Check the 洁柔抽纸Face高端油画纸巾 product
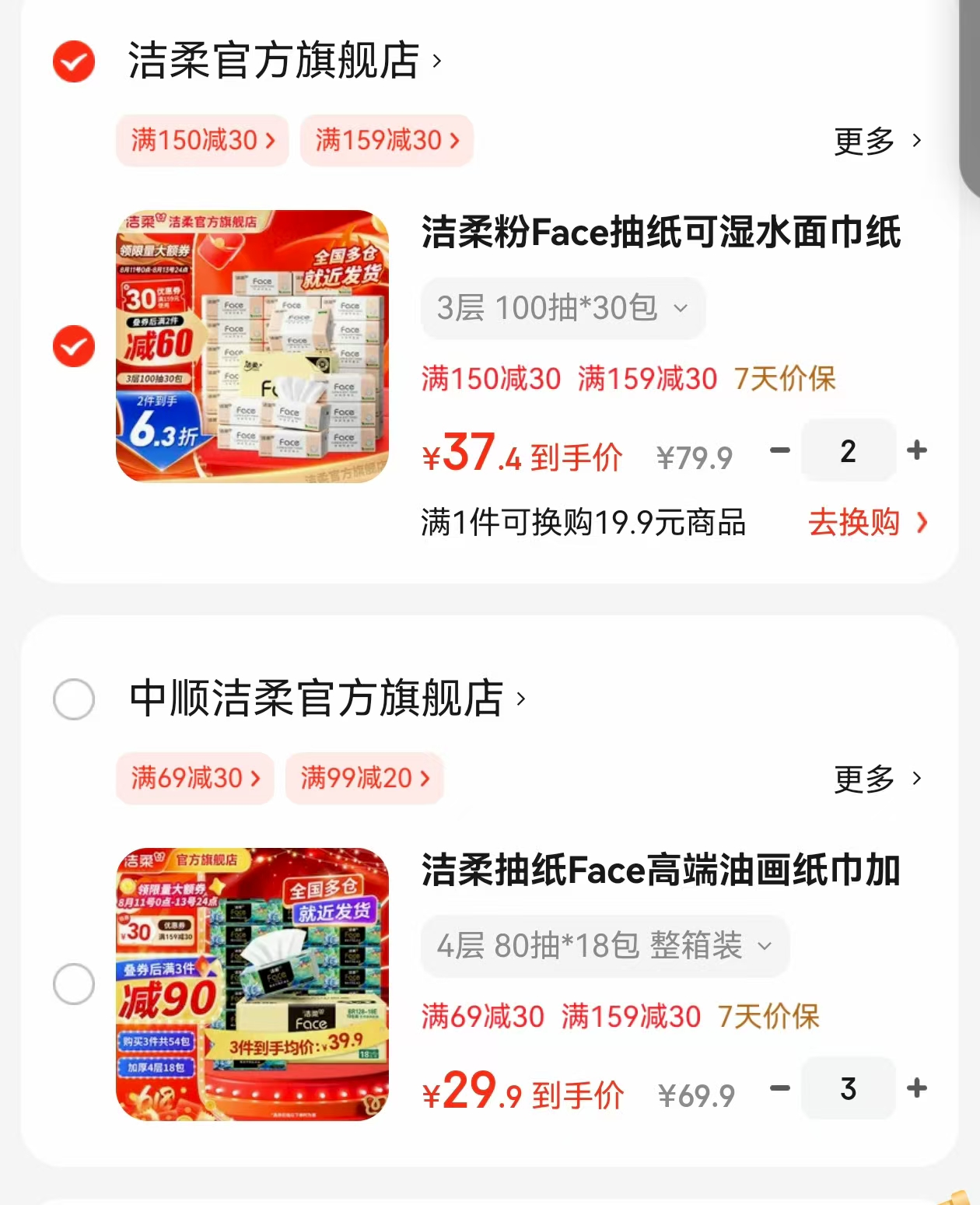Screen dimensions: 980x1205 74,984
